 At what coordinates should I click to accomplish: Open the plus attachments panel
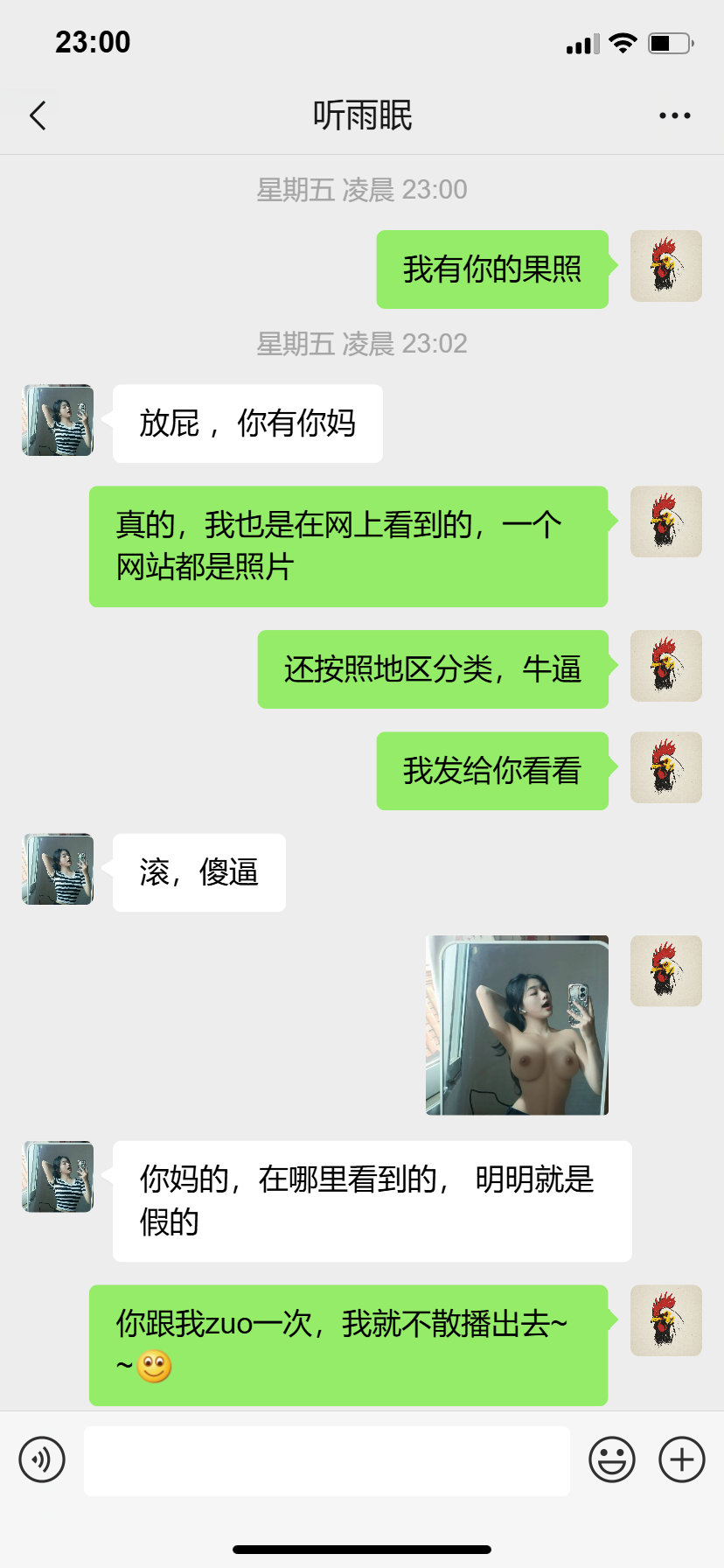point(681,1459)
